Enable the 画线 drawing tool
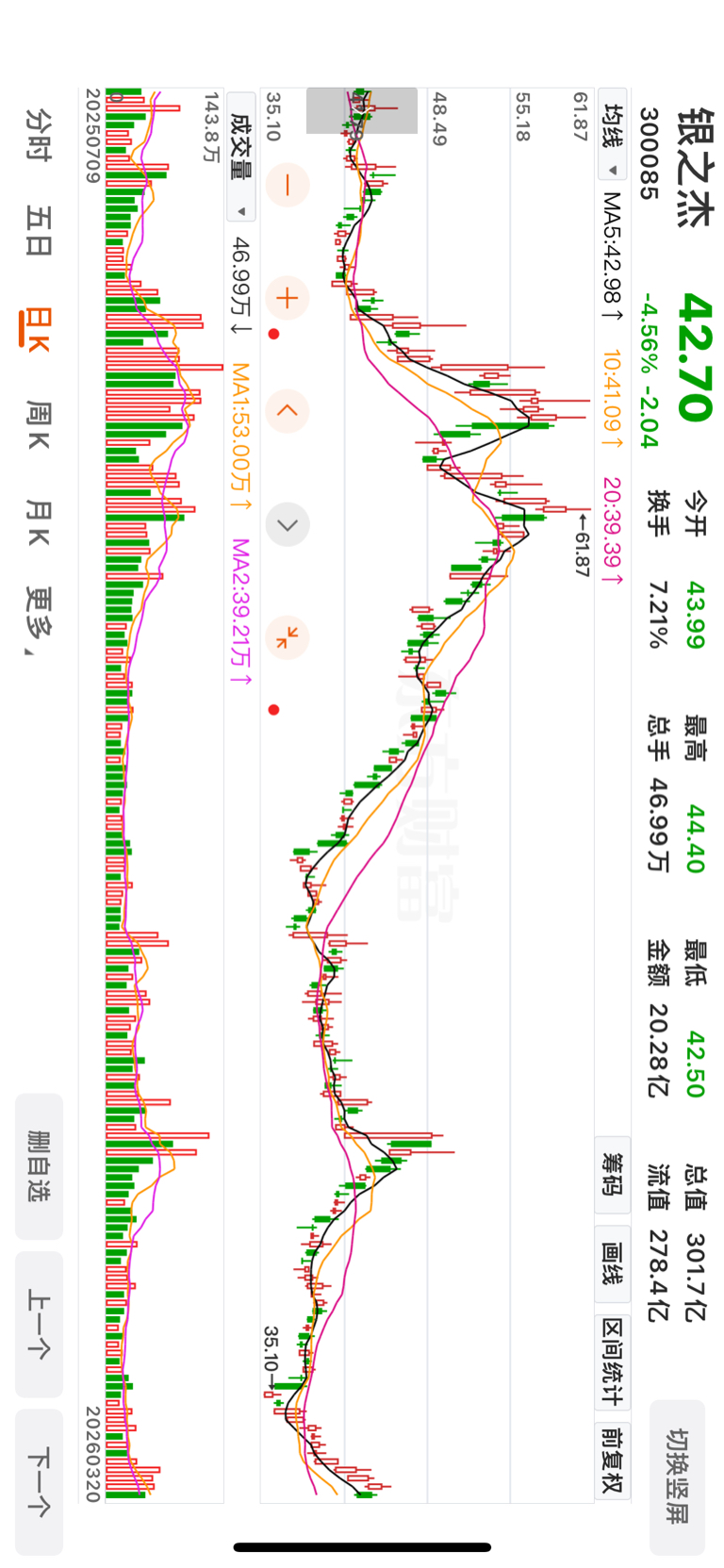 pos(613,1263)
